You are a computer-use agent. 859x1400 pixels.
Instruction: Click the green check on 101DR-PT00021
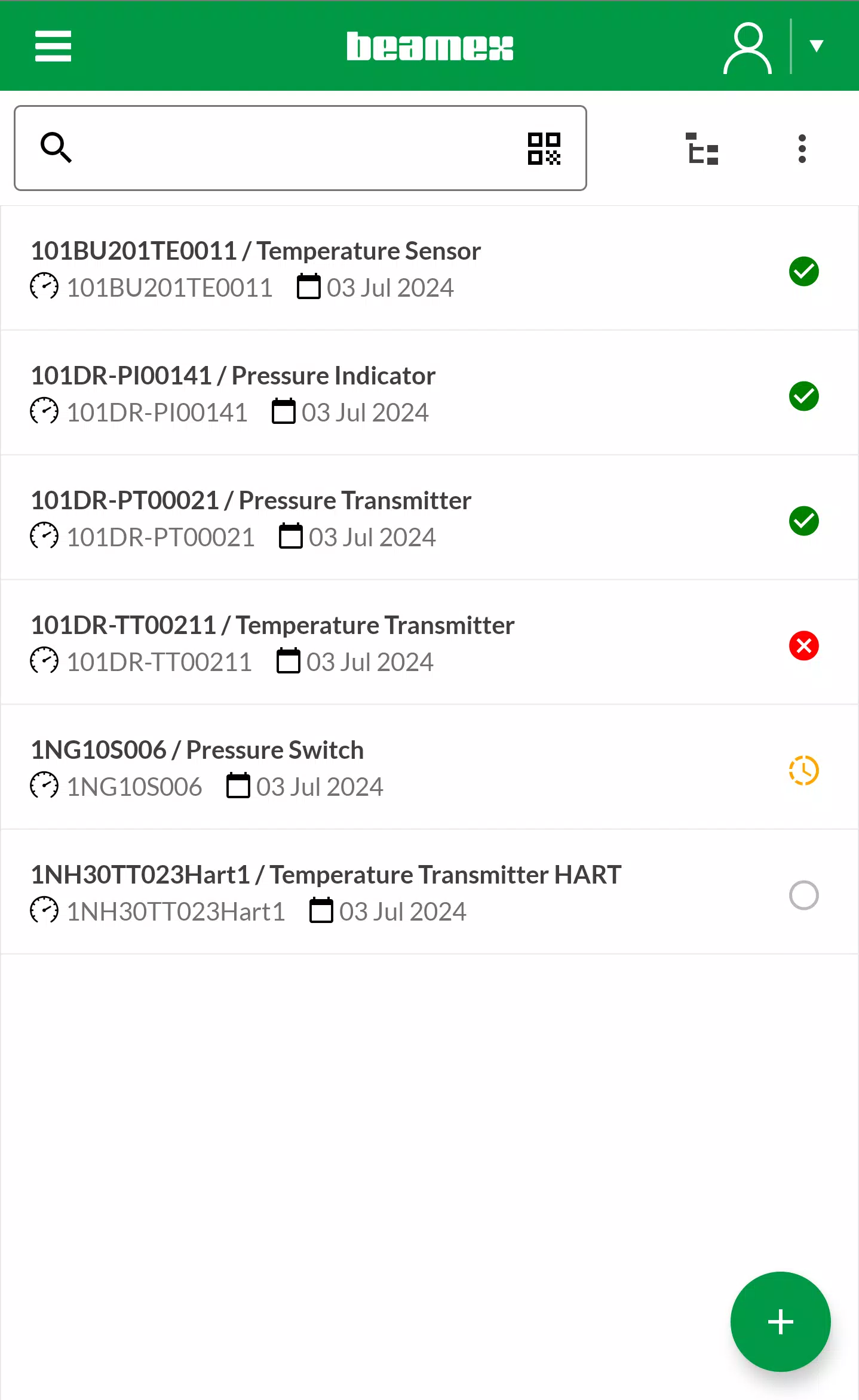click(x=803, y=521)
